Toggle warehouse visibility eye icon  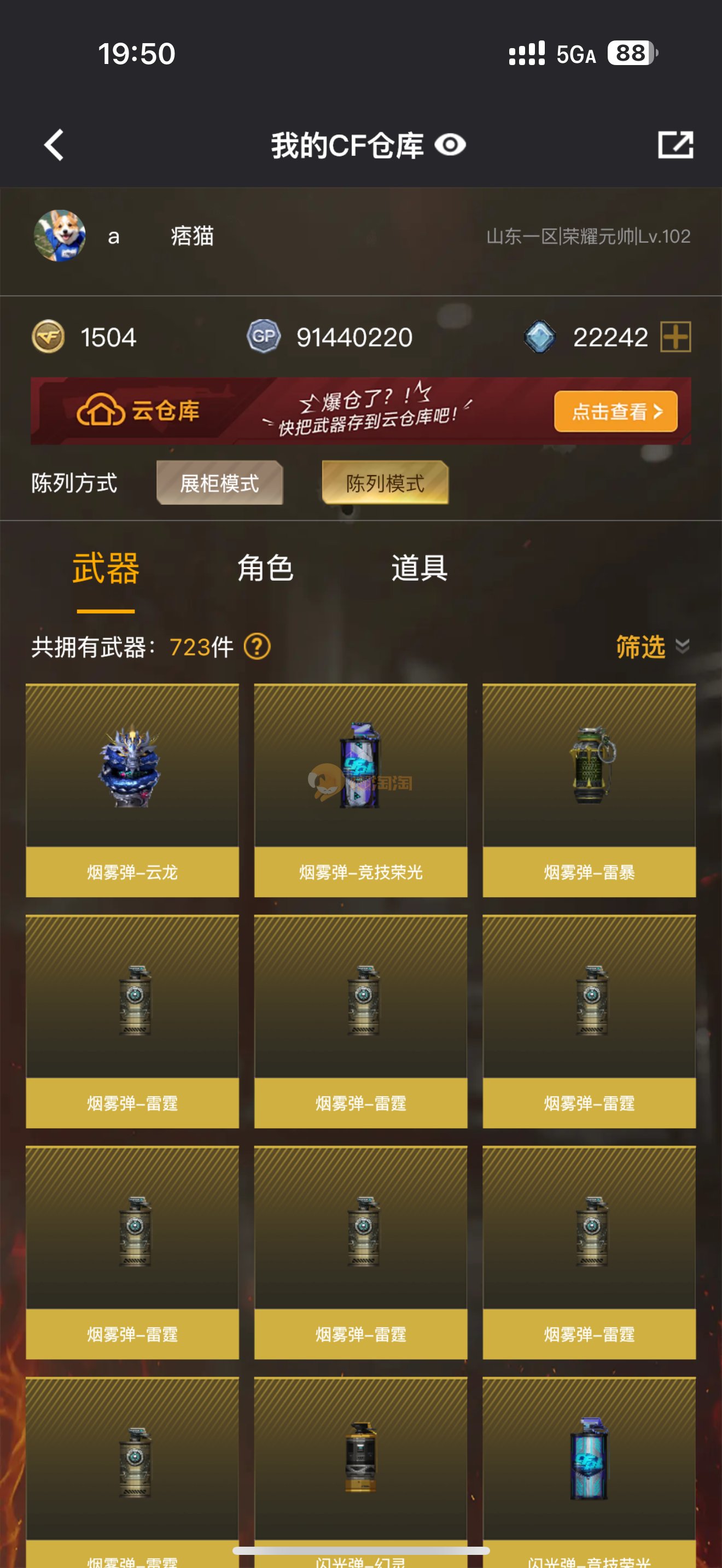pos(450,145)
